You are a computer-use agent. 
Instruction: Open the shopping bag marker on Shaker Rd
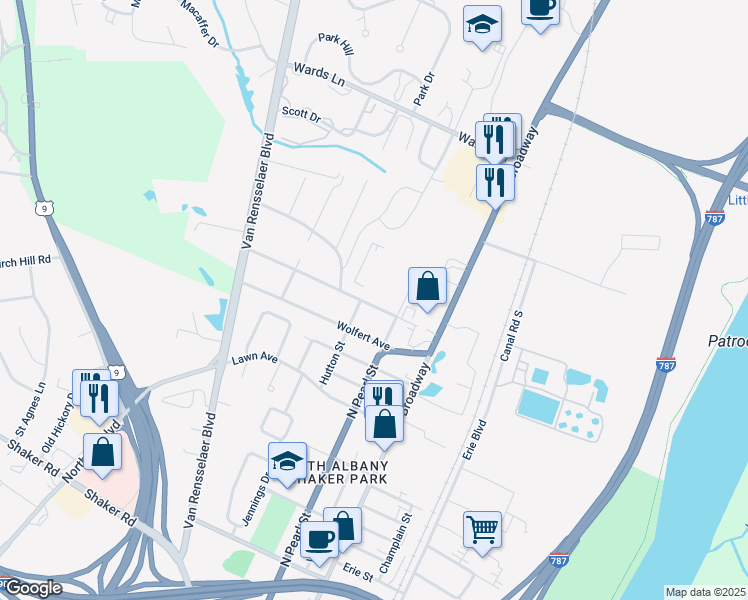click(103, 451)
